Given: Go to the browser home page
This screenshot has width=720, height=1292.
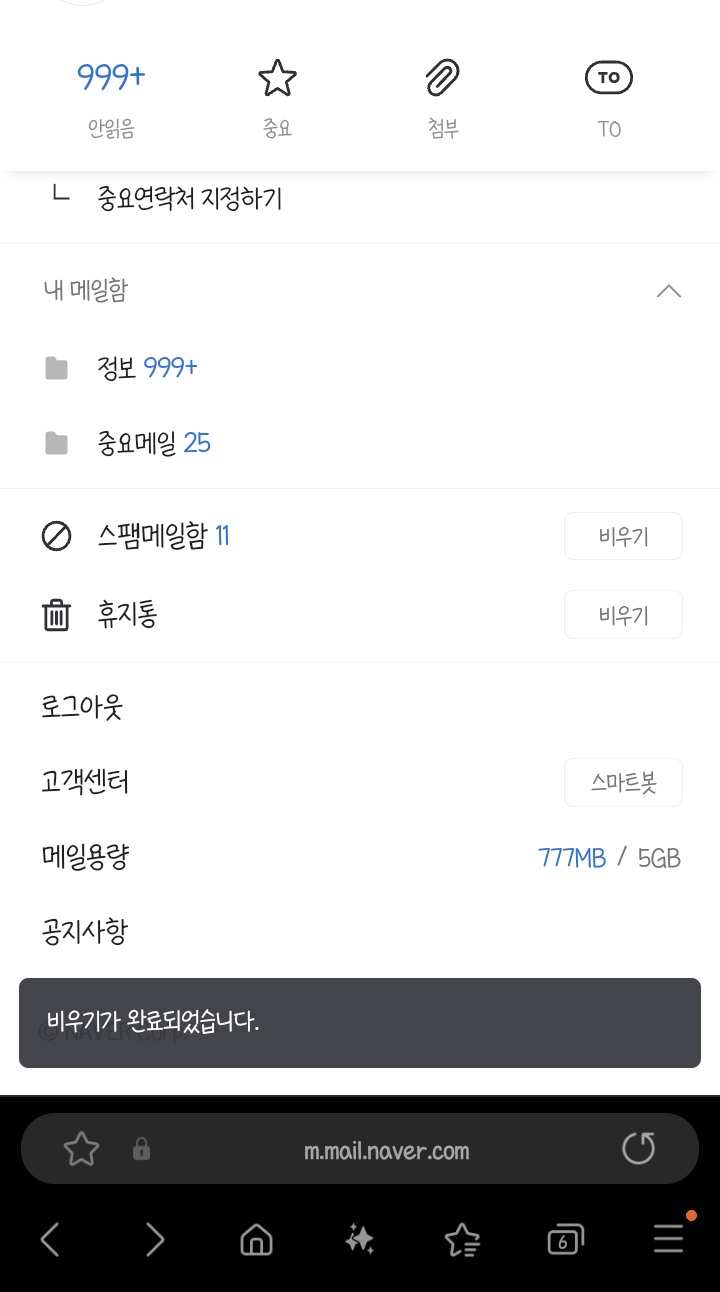Looking at the screenshot, I should [x=256, y=1241].
